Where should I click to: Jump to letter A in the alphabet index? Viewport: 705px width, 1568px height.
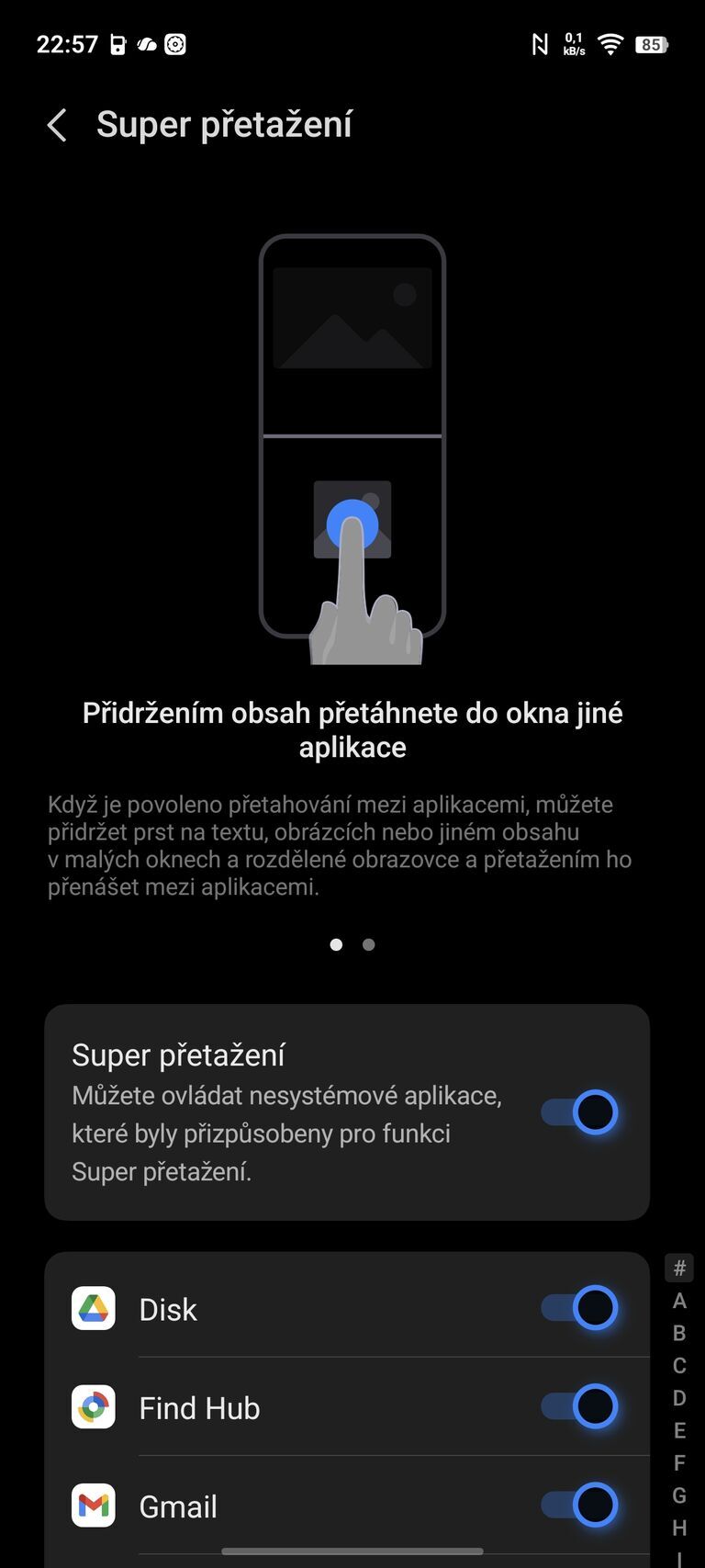(679, 1302)
